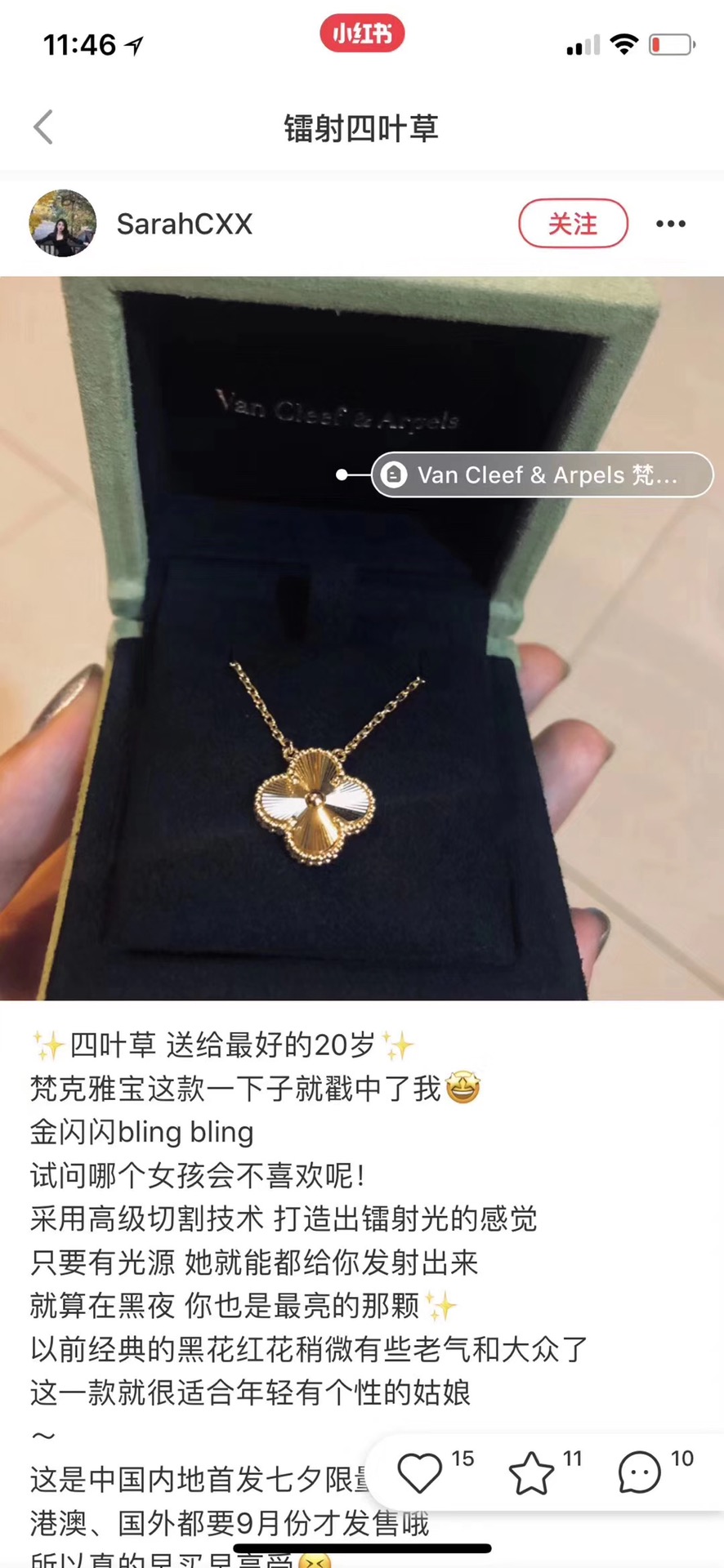The image size is (724, 1568).
Task: Save the post with the star icon
Action: (x=531, y=1473)
